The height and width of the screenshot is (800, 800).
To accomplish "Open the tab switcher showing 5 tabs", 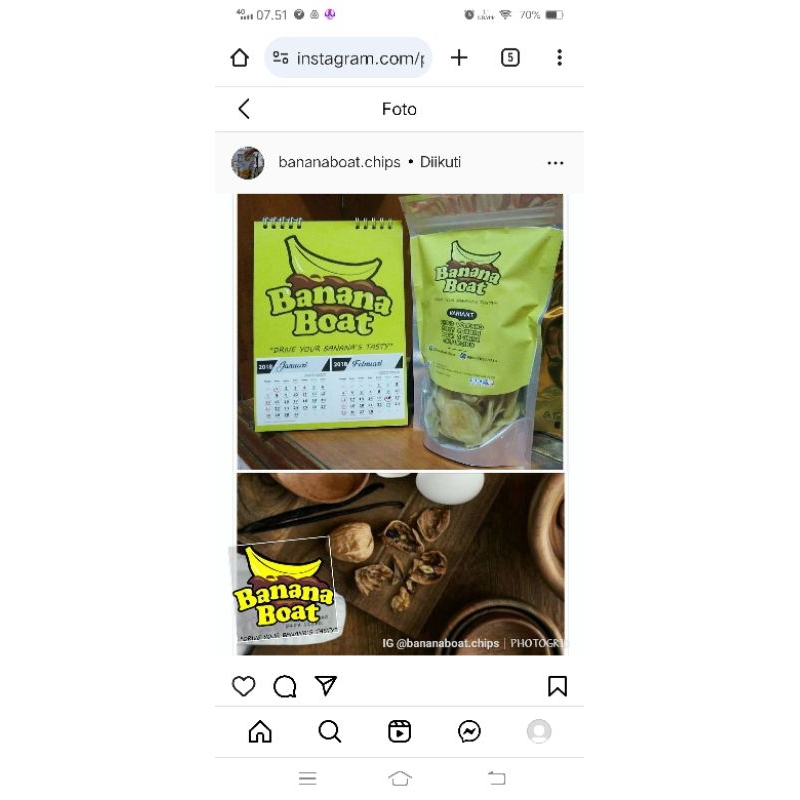I will [x=510, y=58].
